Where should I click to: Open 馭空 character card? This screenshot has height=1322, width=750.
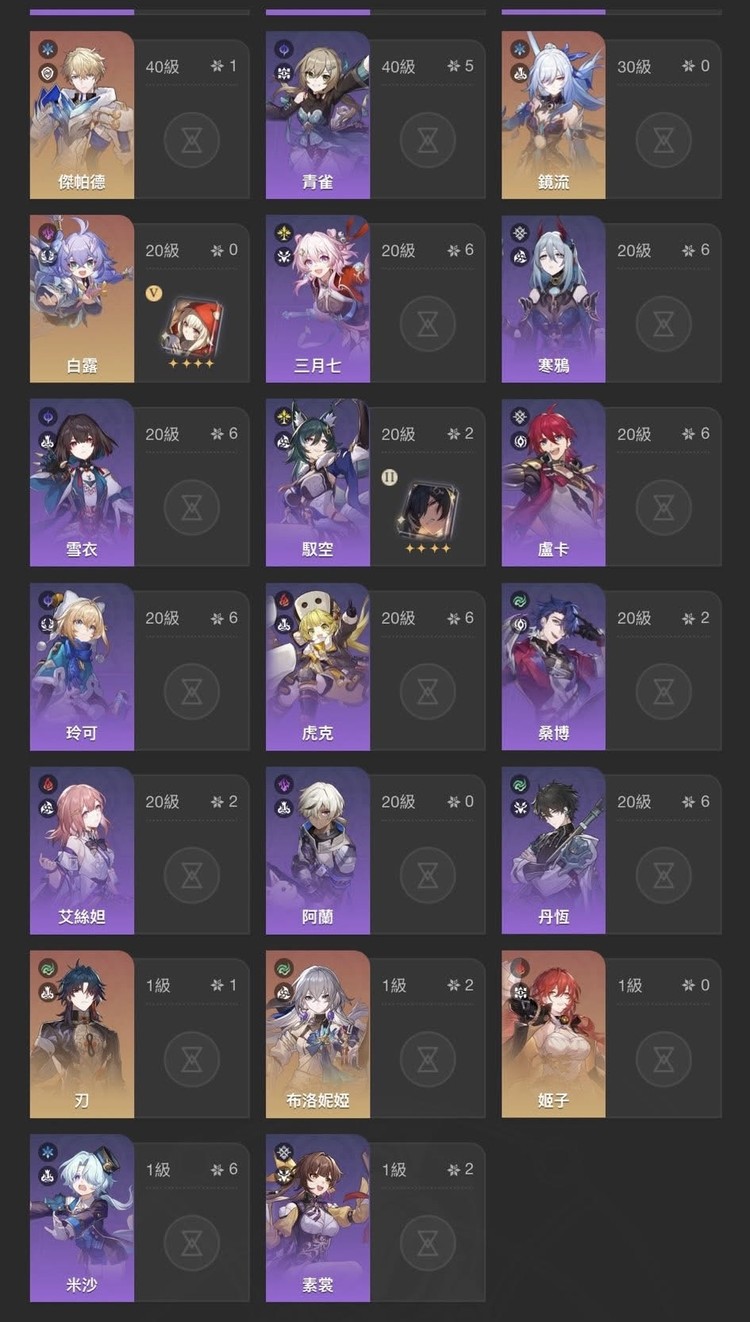tap(318, 483)
